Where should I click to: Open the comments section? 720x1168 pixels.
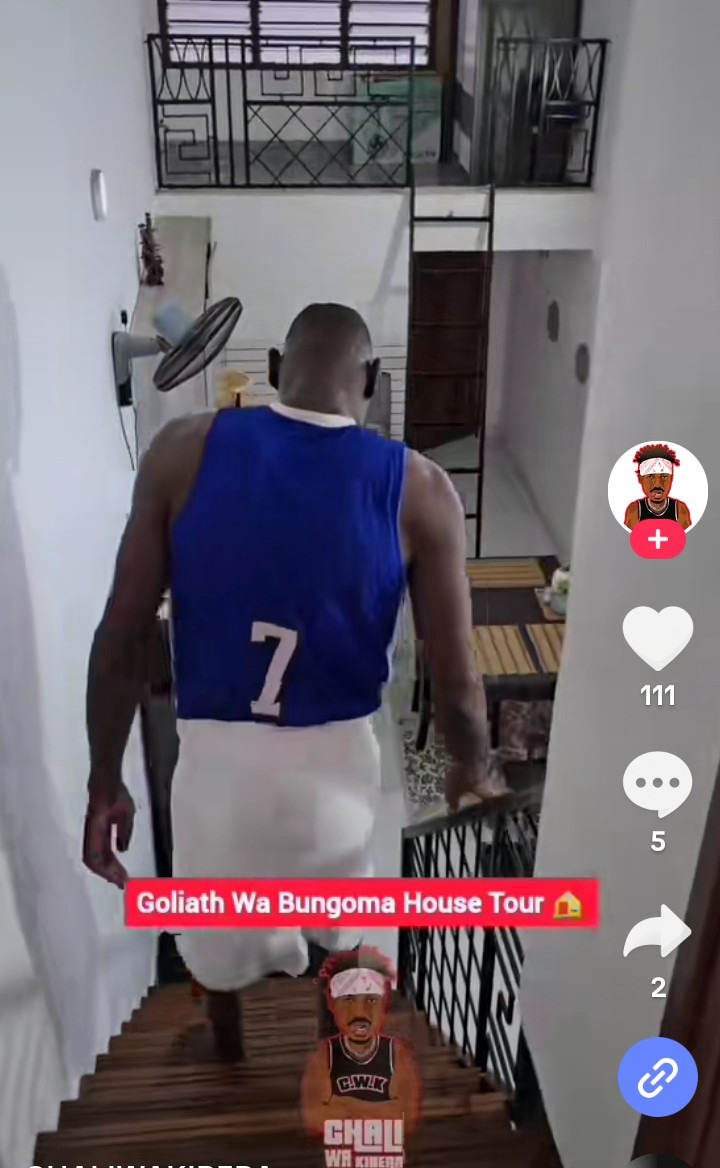pos(657,784)
